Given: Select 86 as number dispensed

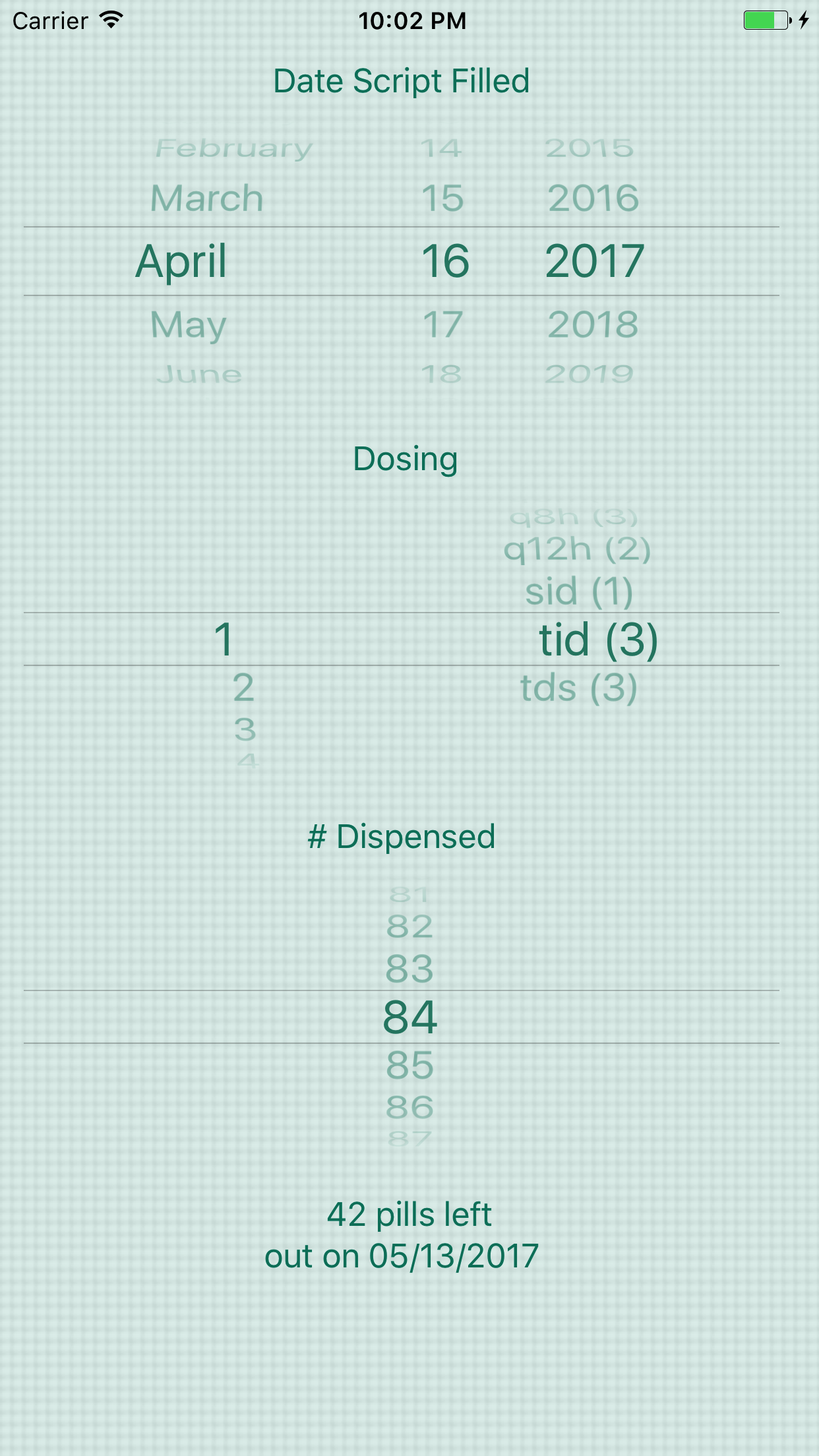Looking at the screenshot, I should coord(409,1107).
